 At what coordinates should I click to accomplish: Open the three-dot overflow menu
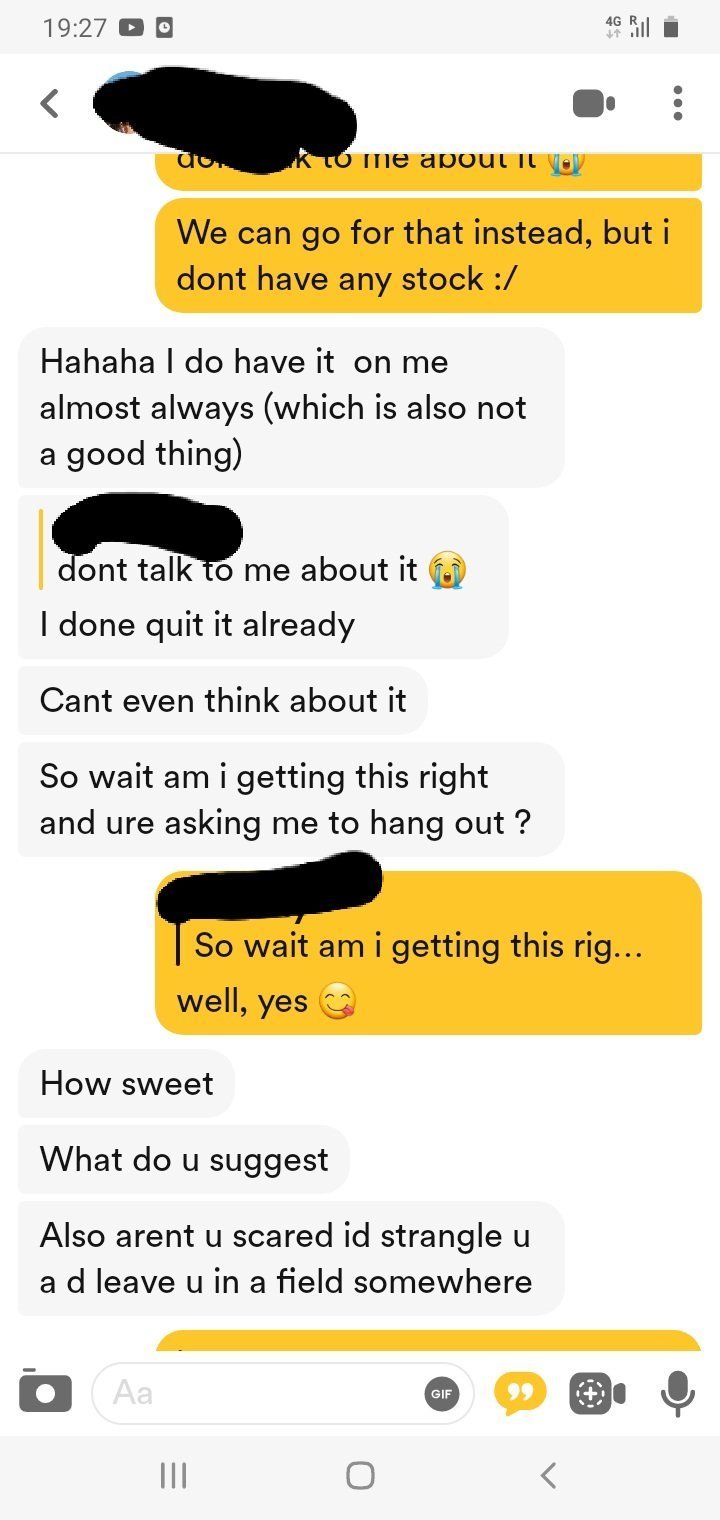click(x=678, y=103)
